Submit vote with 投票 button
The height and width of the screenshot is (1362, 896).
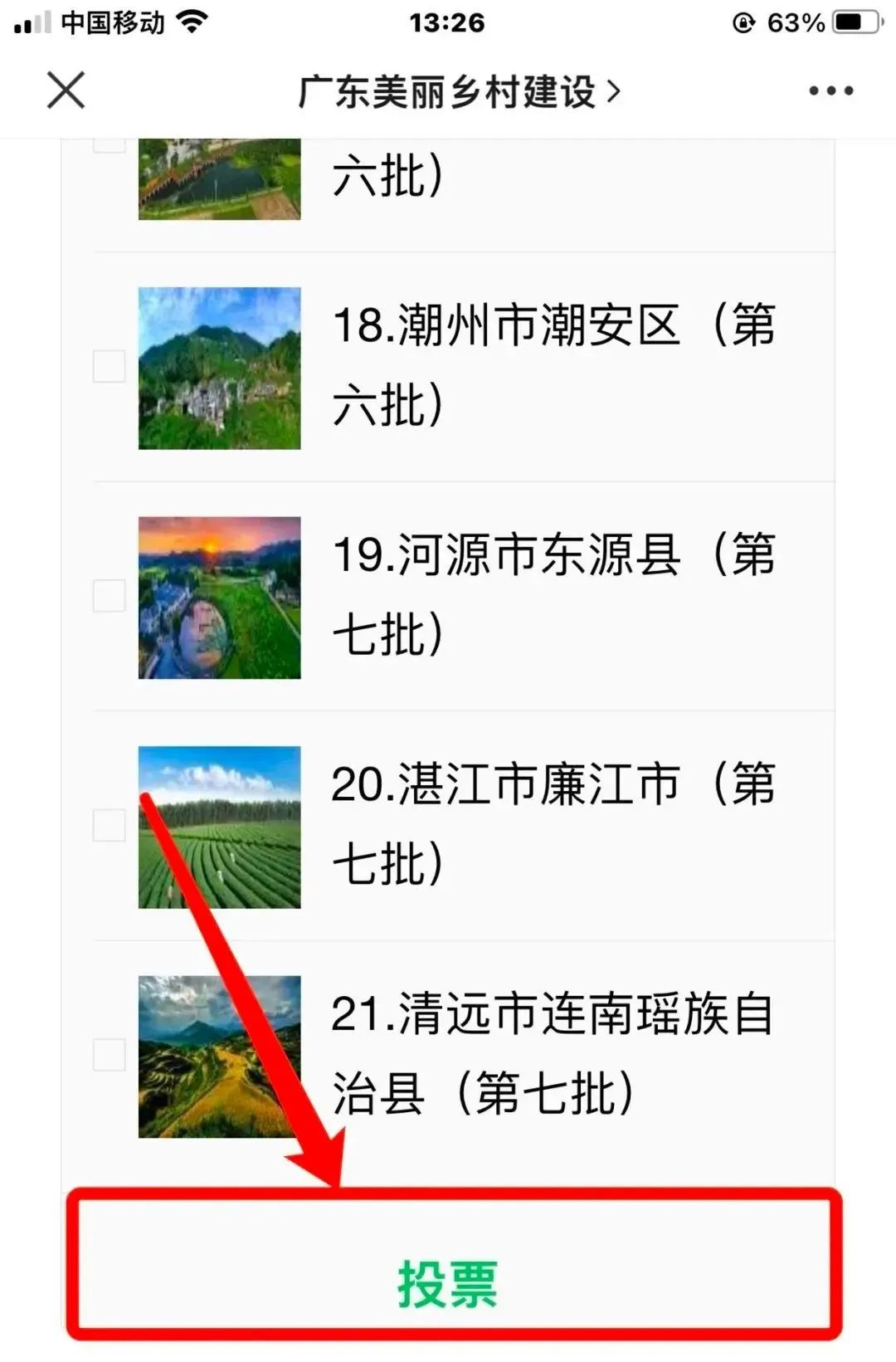coord(448,1282)
